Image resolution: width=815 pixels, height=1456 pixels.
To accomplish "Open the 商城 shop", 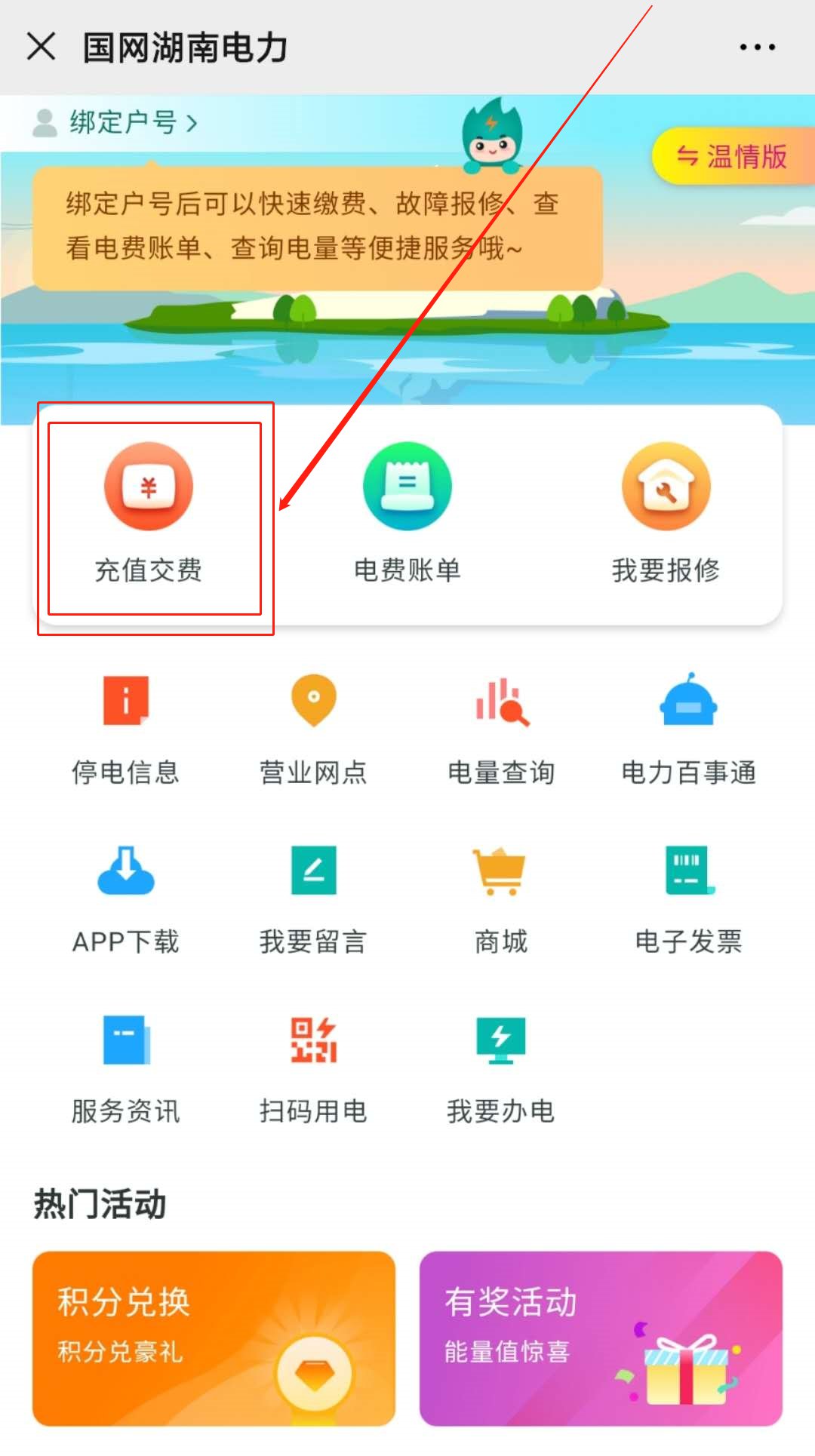I will [x=501, y=898].
